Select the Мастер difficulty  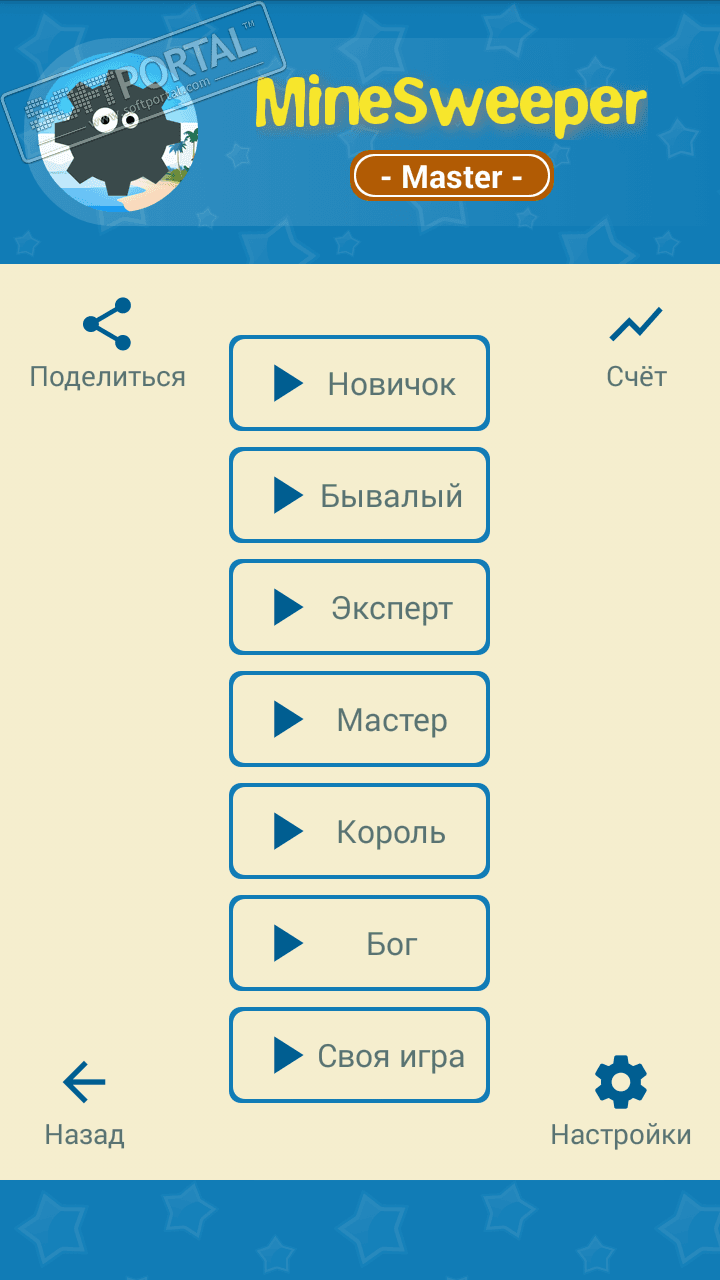click(359, 719)
